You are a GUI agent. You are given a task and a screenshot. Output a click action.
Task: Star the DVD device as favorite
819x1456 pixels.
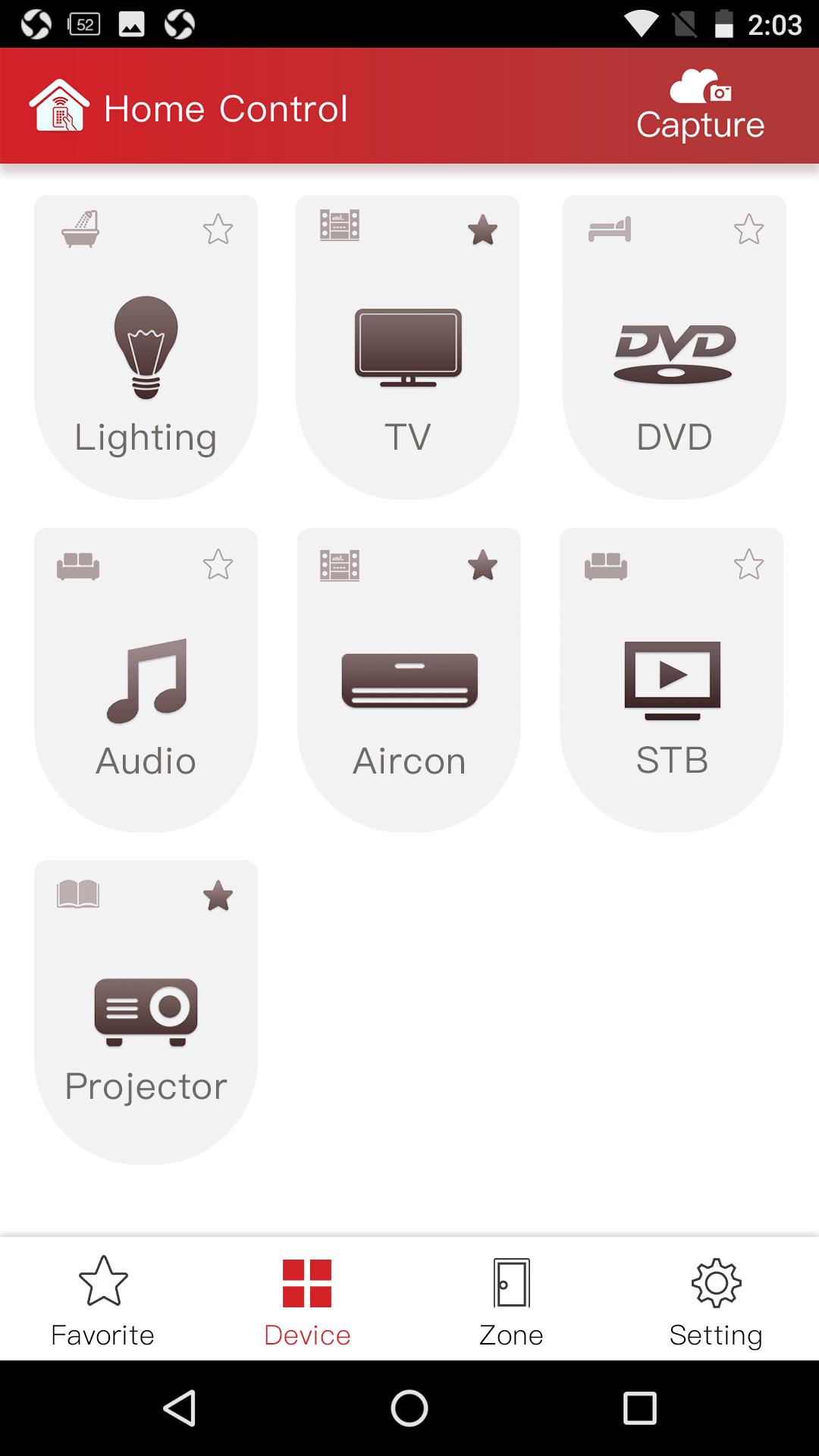point(748,229)
